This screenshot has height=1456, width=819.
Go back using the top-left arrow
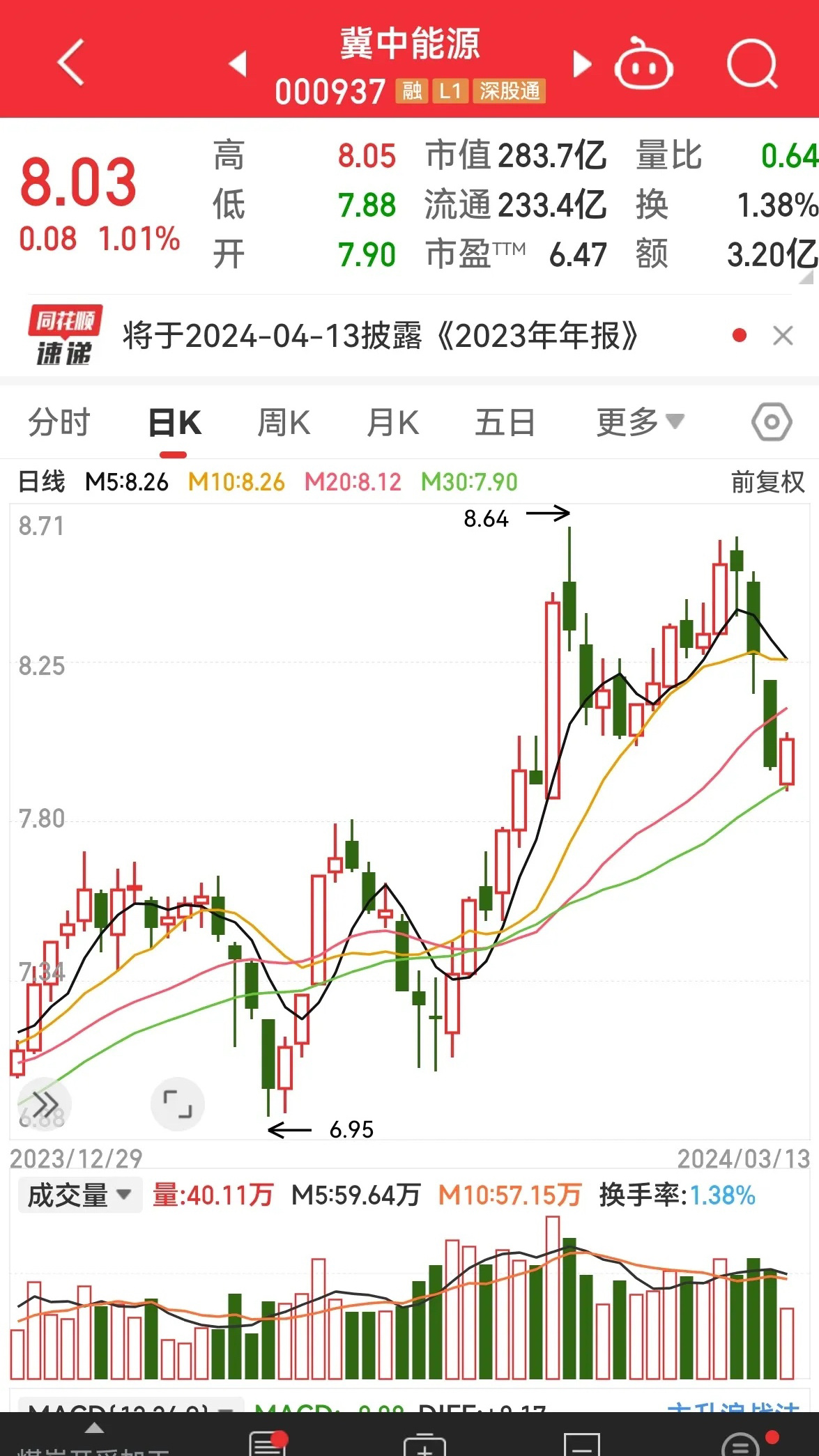(x=70, y=63)
